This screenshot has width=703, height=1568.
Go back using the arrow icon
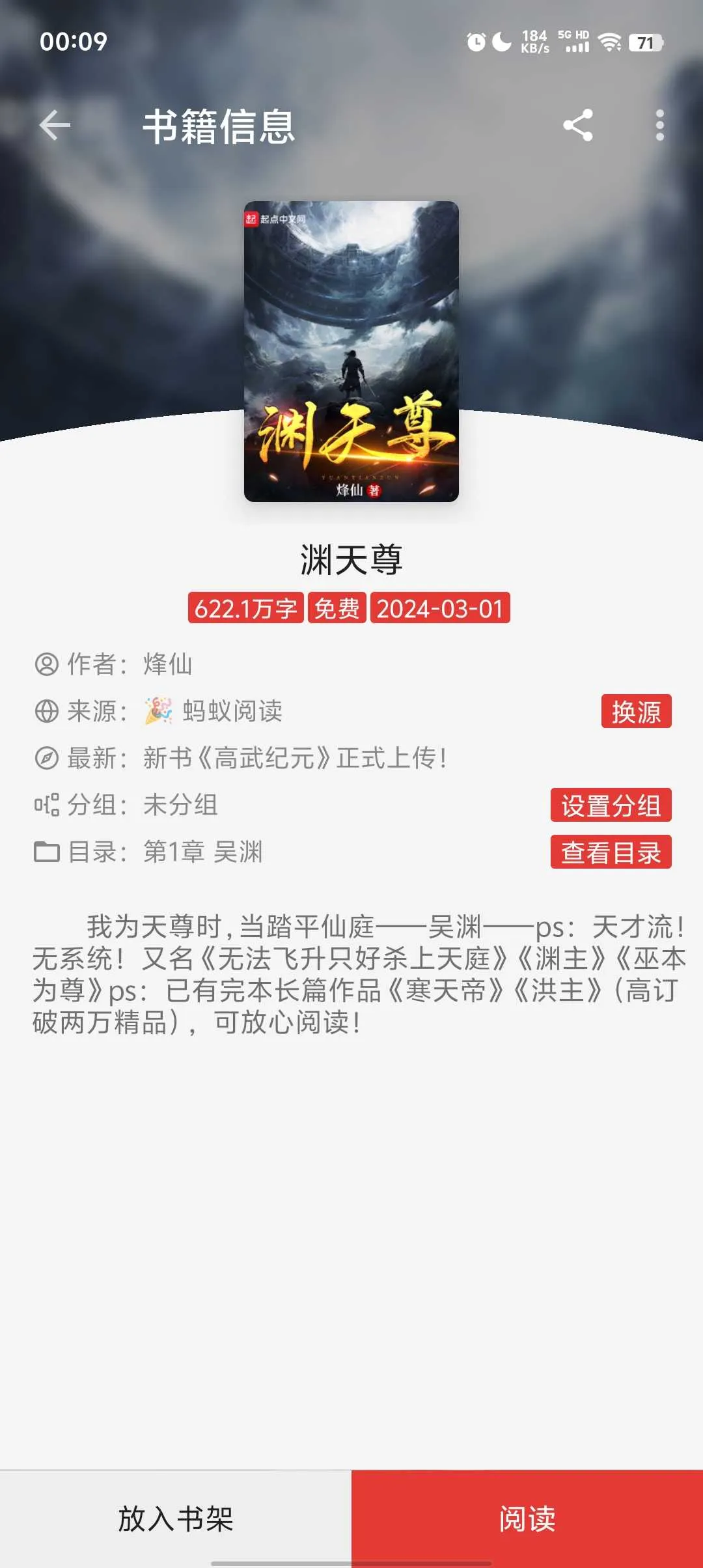[55, 125]
